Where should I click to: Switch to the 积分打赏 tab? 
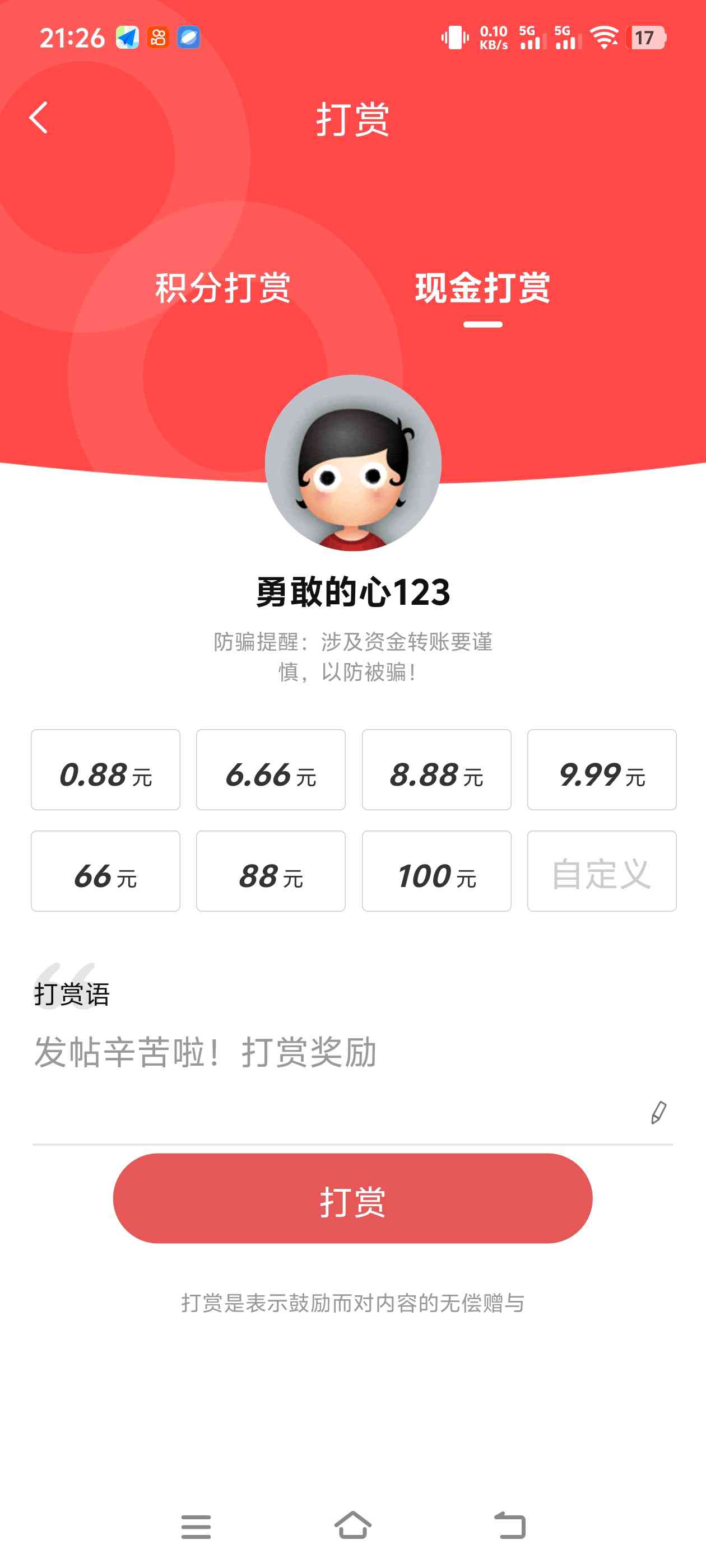coord(222,288)
